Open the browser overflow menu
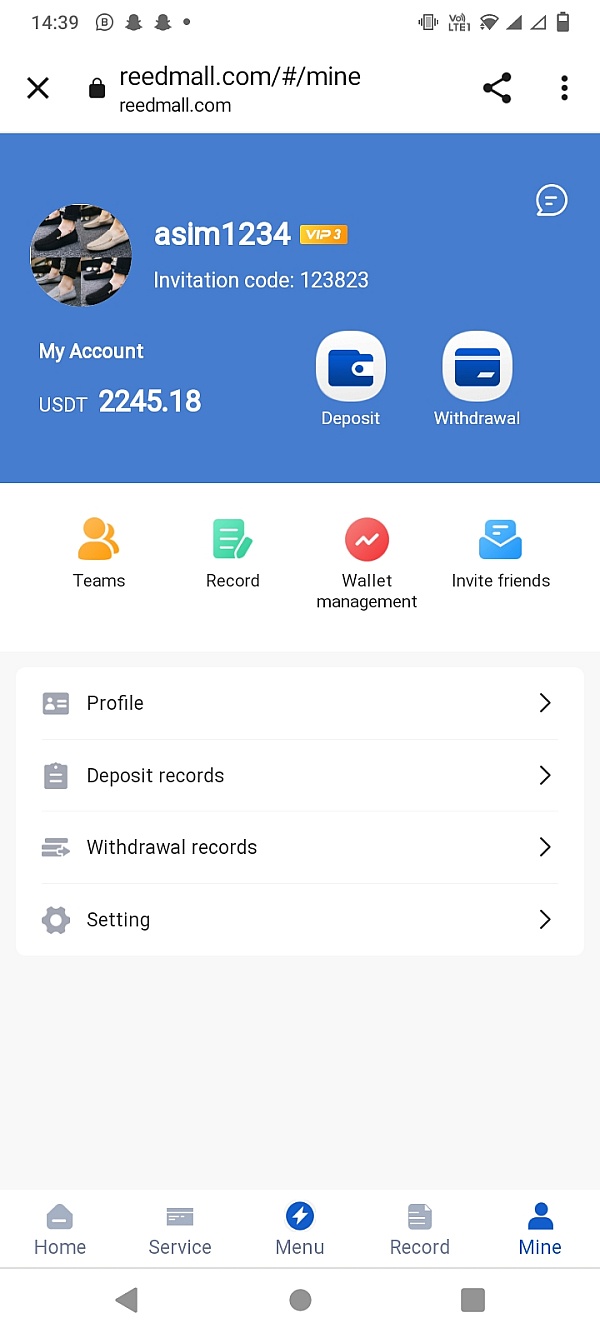 tap(565, 88)
